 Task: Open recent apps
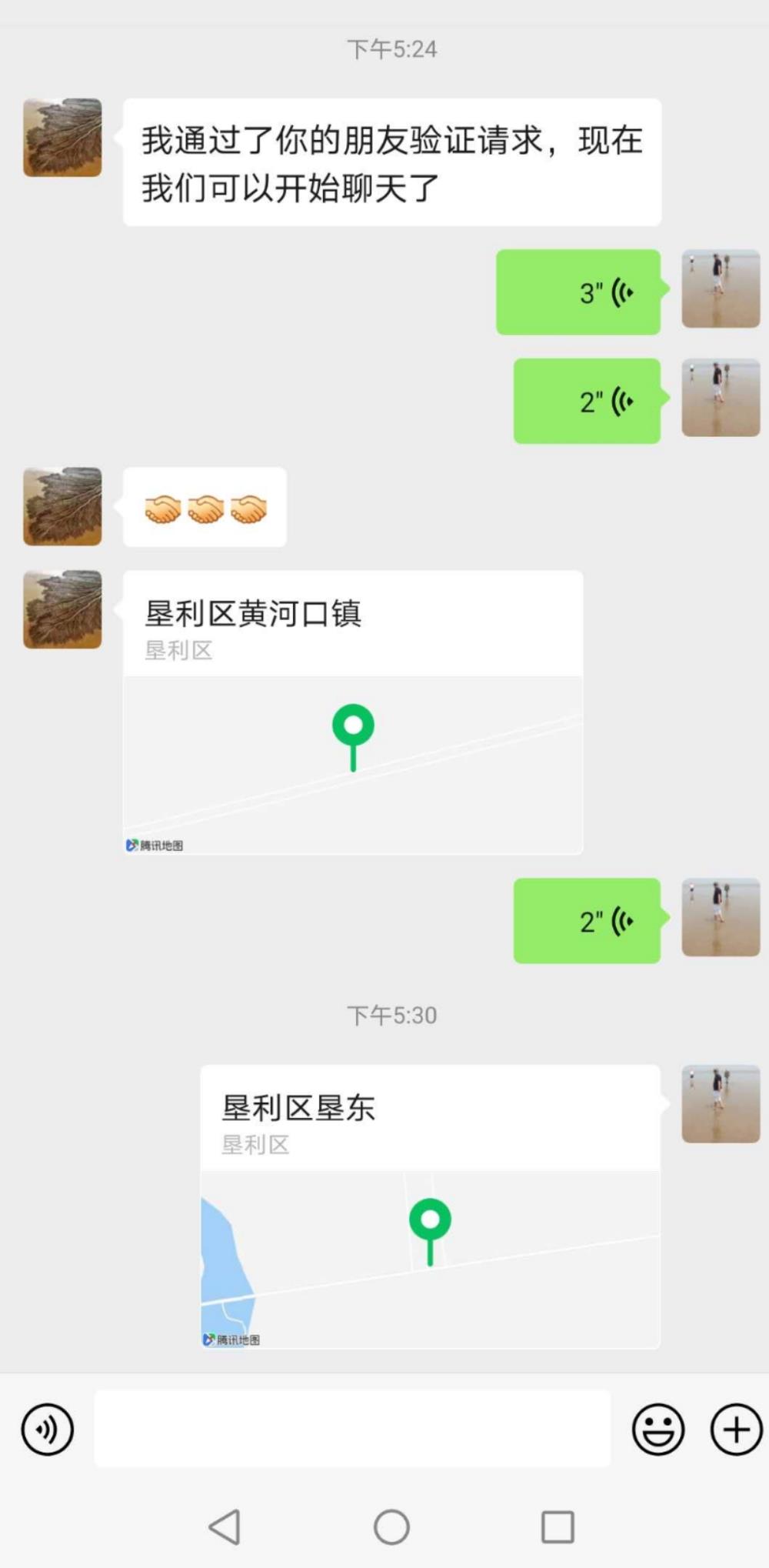(x=558, y=1527)
